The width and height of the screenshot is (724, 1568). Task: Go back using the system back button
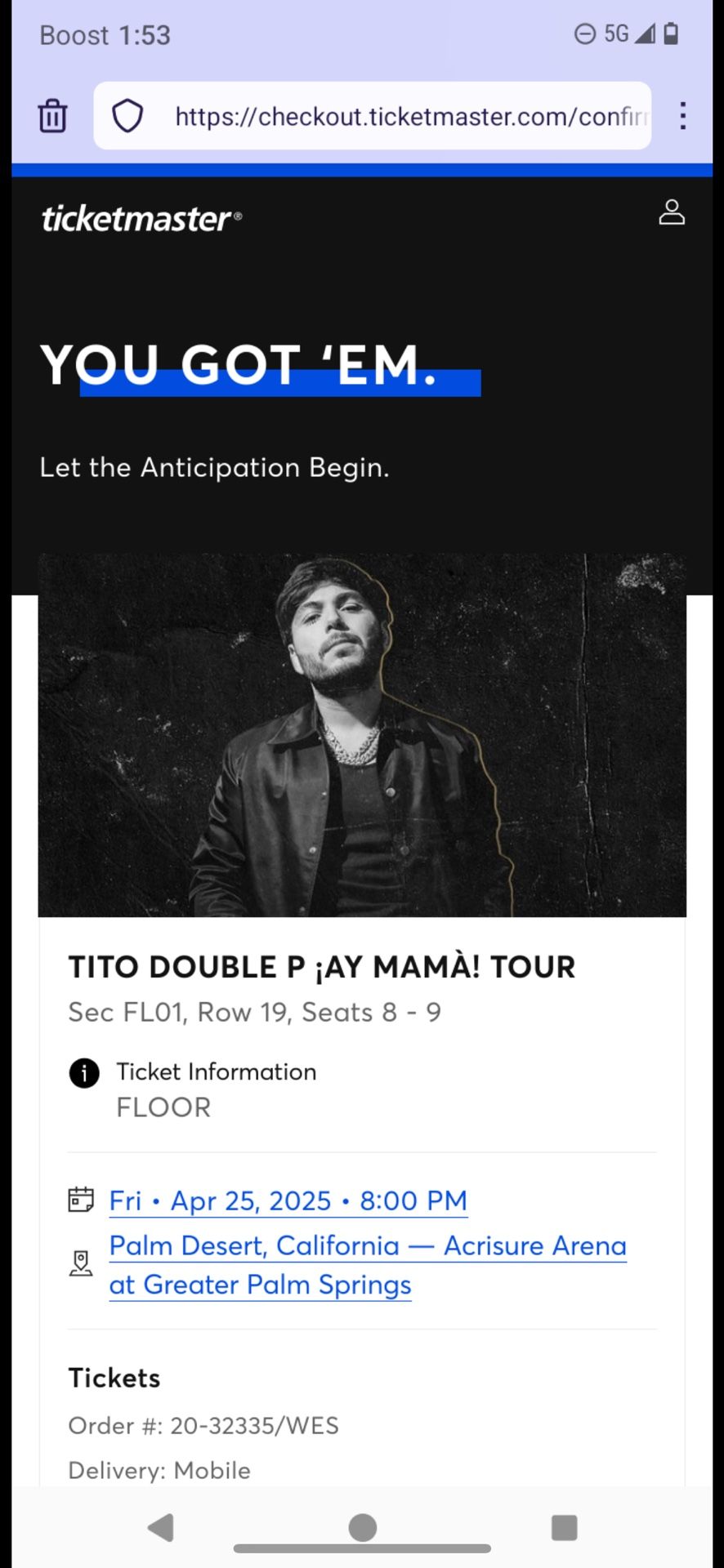coord(161,1527)
